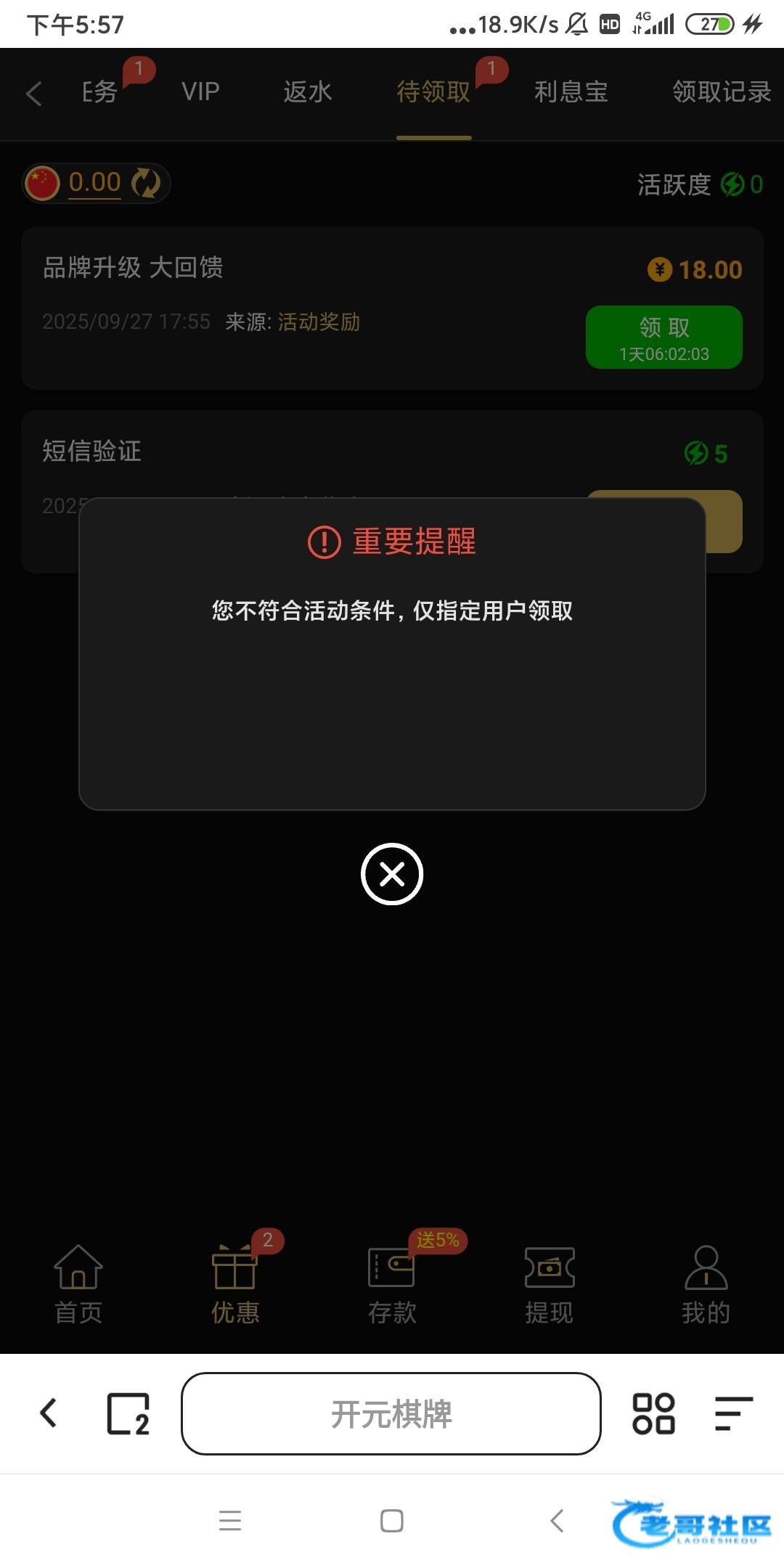Open the 返水 tab
784x1568 pixels.
coord(307,92)
